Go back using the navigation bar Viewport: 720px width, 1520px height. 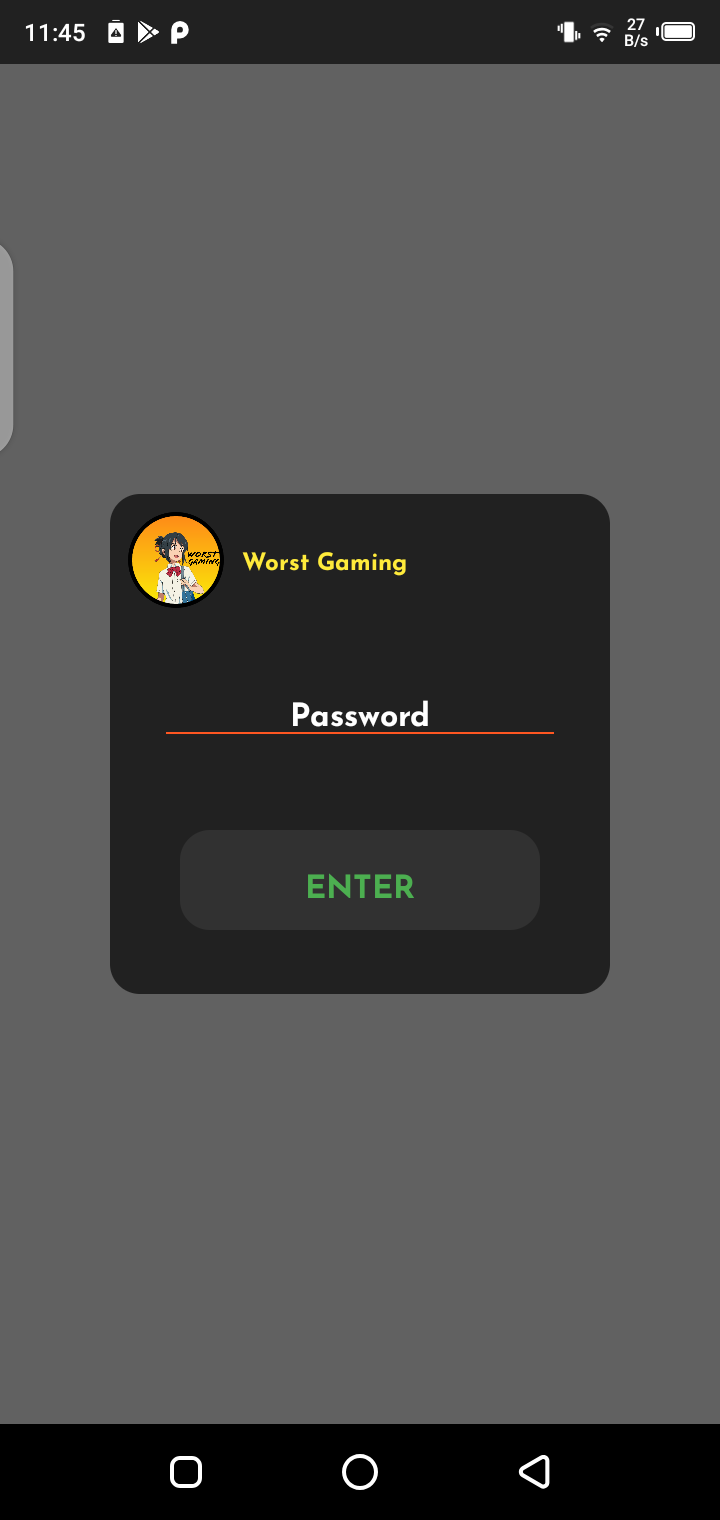tap(534, 1472)
